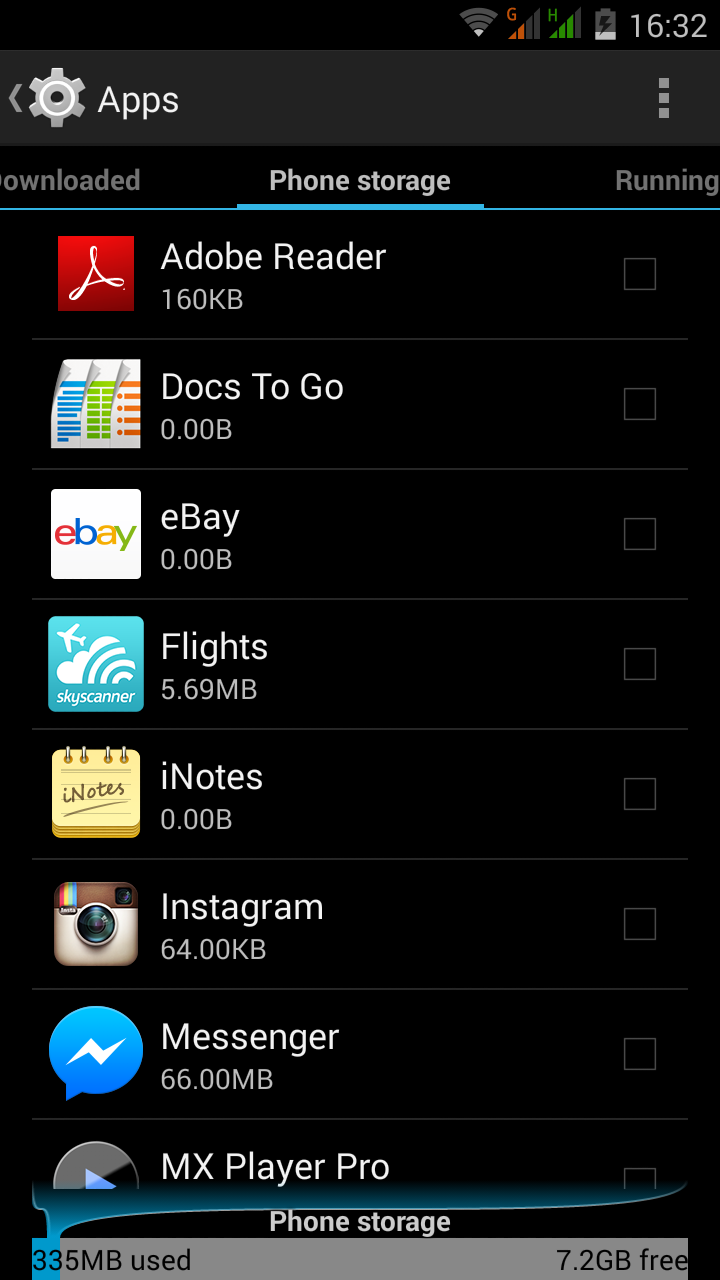Switch to the Downloaded tab

click(70, 181)
